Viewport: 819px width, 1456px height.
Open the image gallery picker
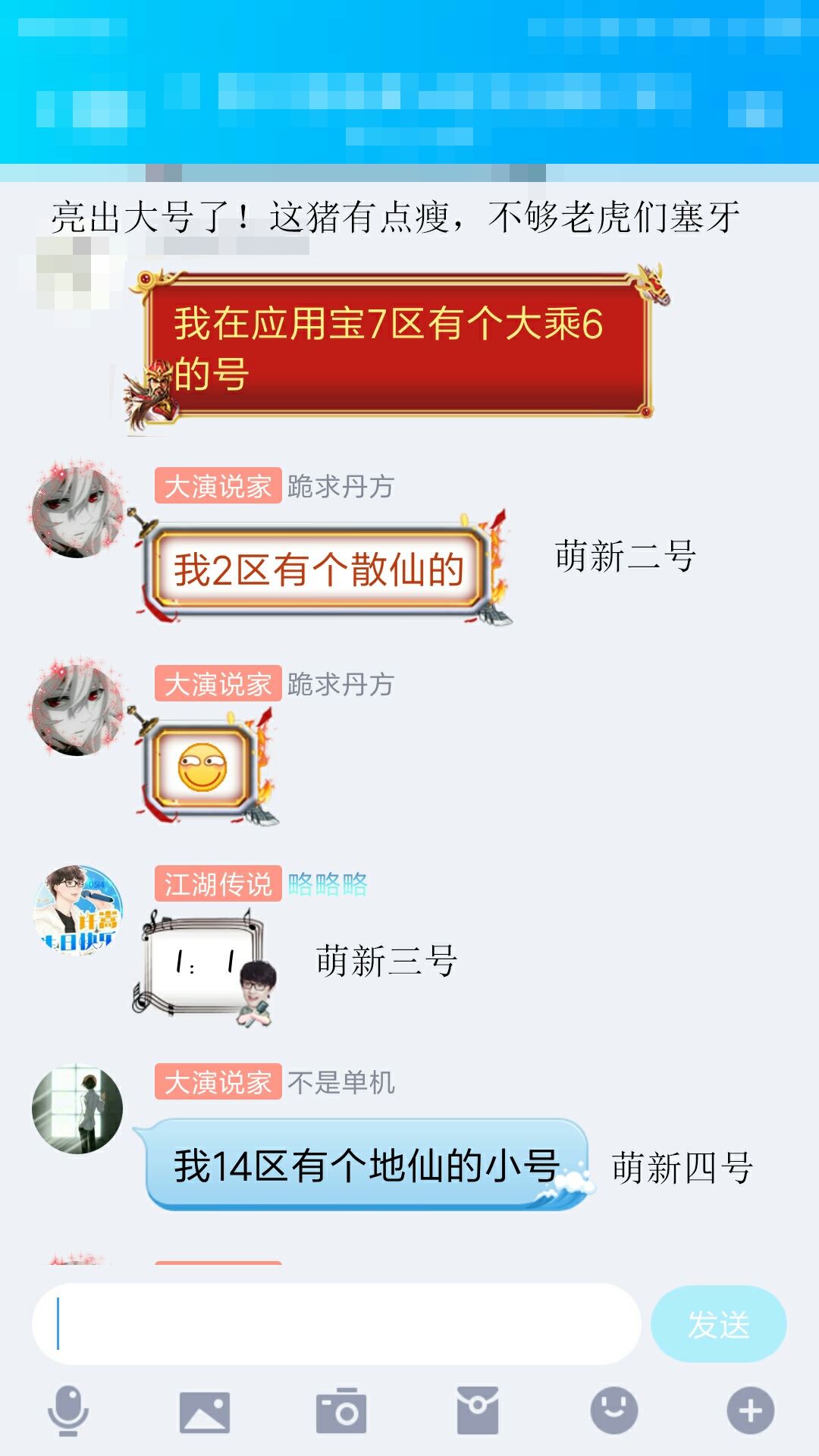(x=205, y=1412)
